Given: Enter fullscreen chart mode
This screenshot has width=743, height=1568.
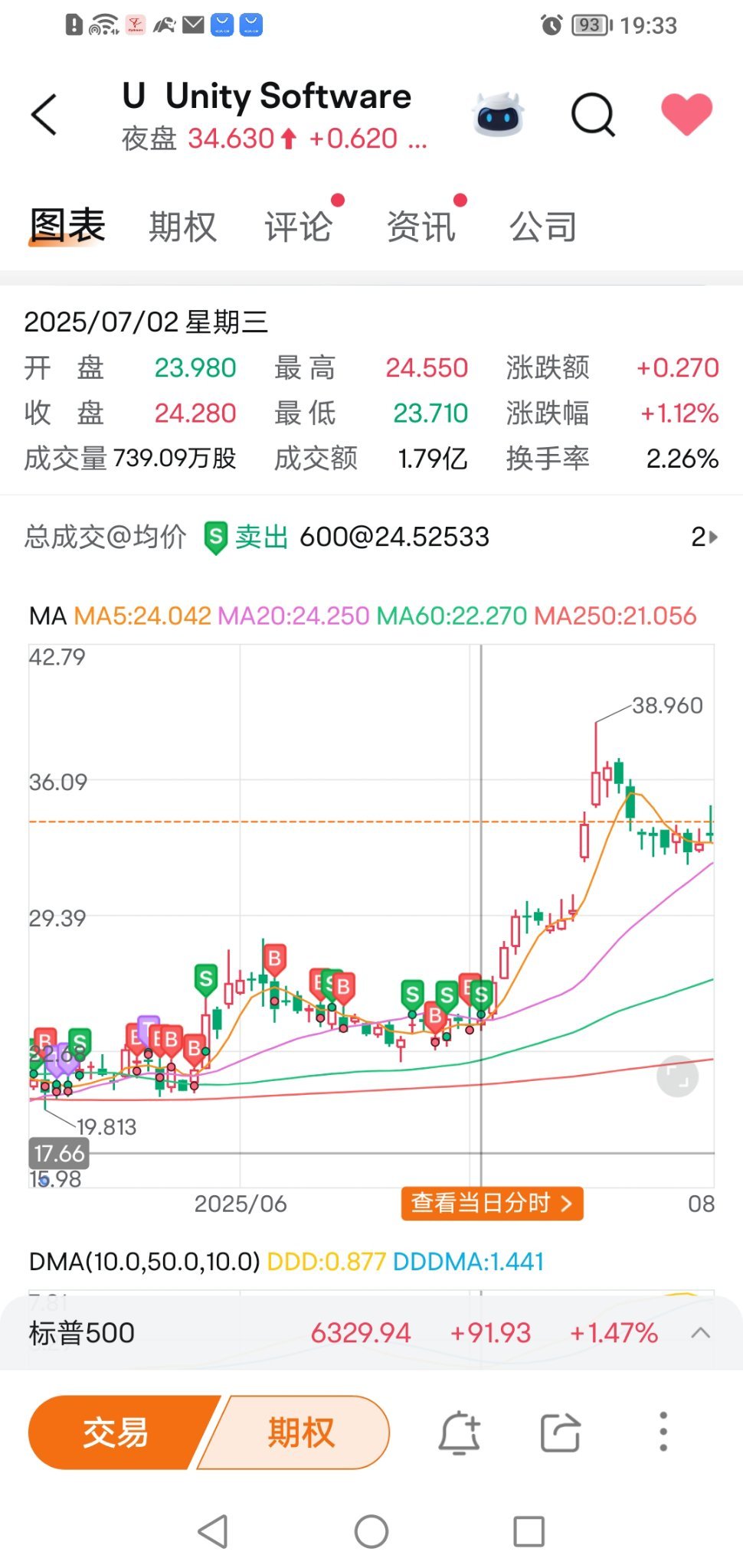Looking at the screenshot, I should (678, 1076).
